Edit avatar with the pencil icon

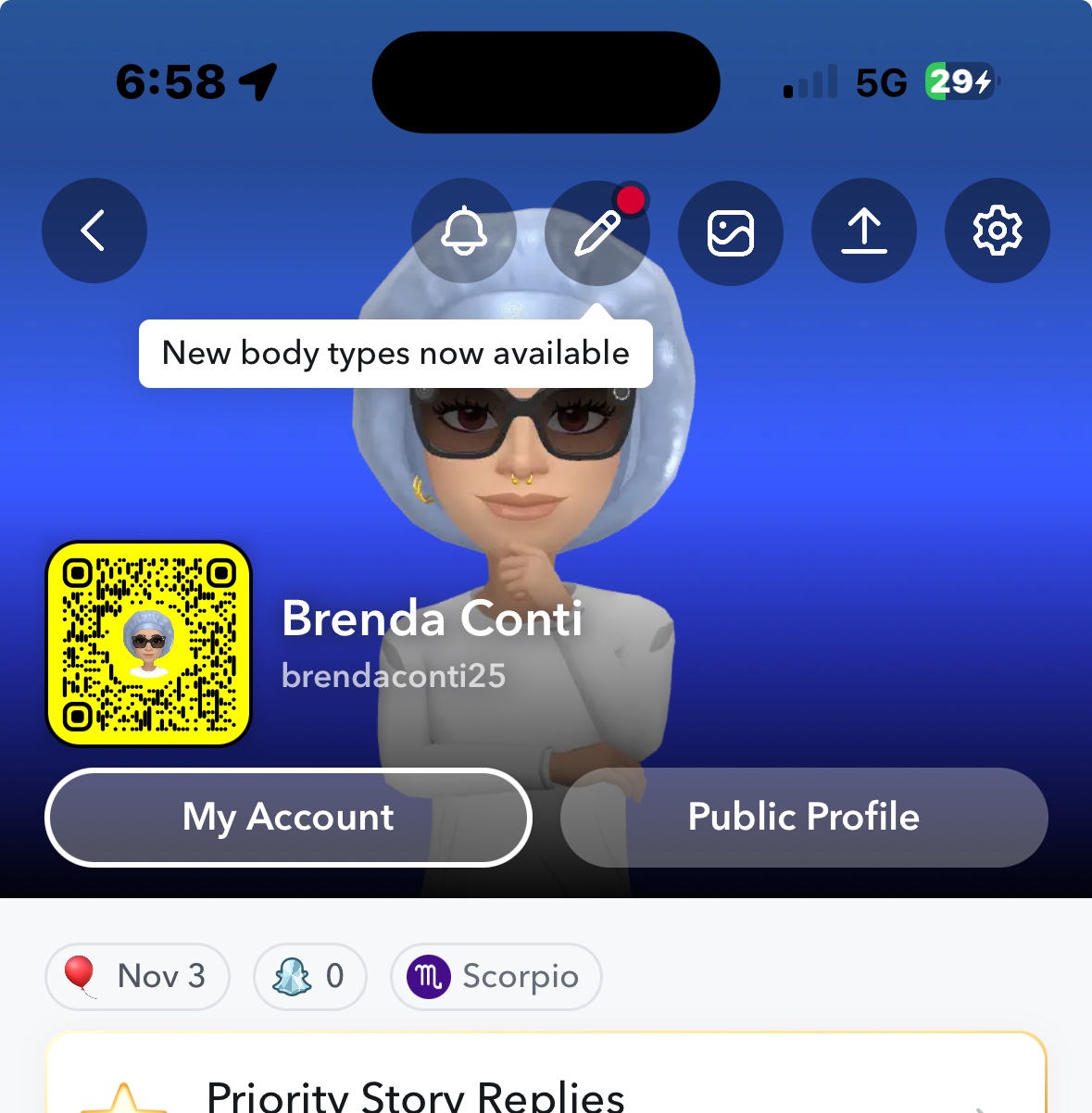pos(597,232)
